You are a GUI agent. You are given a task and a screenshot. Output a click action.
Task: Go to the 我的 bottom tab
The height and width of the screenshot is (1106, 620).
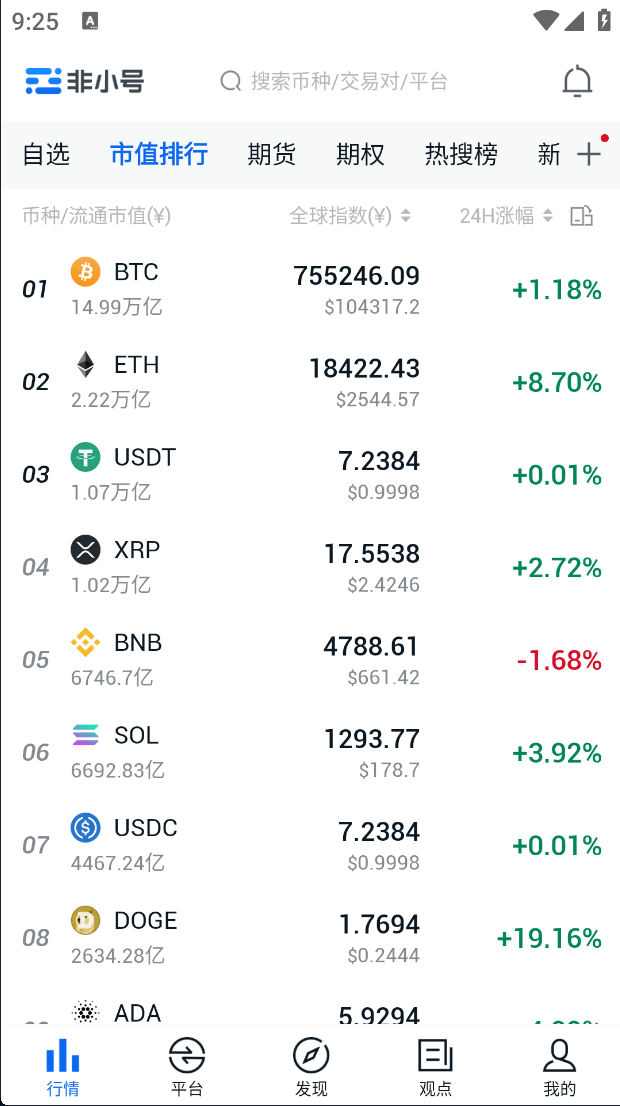pyautogui.click(x=559, y=1066)
